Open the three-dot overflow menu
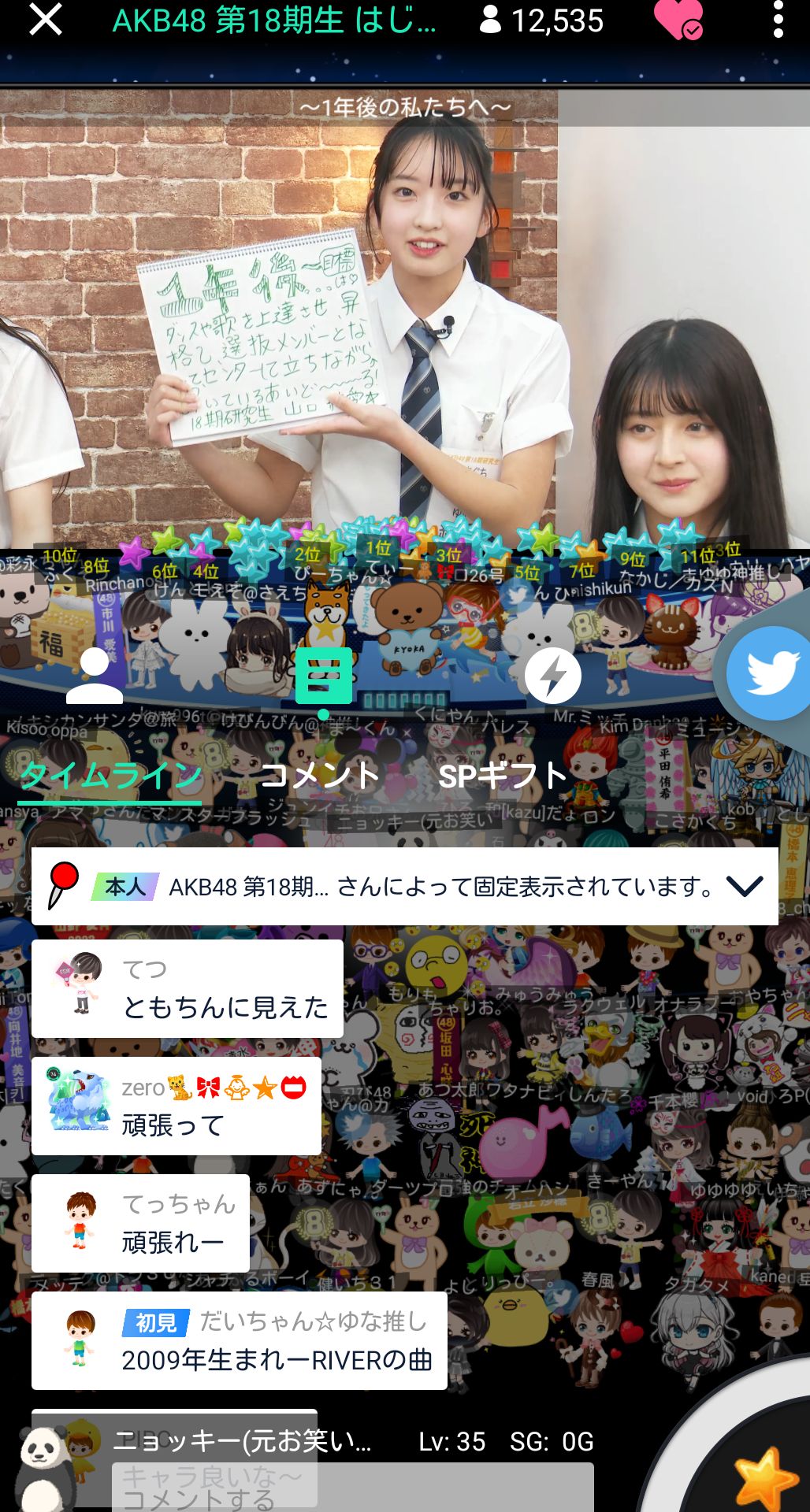 coord(778,19)
